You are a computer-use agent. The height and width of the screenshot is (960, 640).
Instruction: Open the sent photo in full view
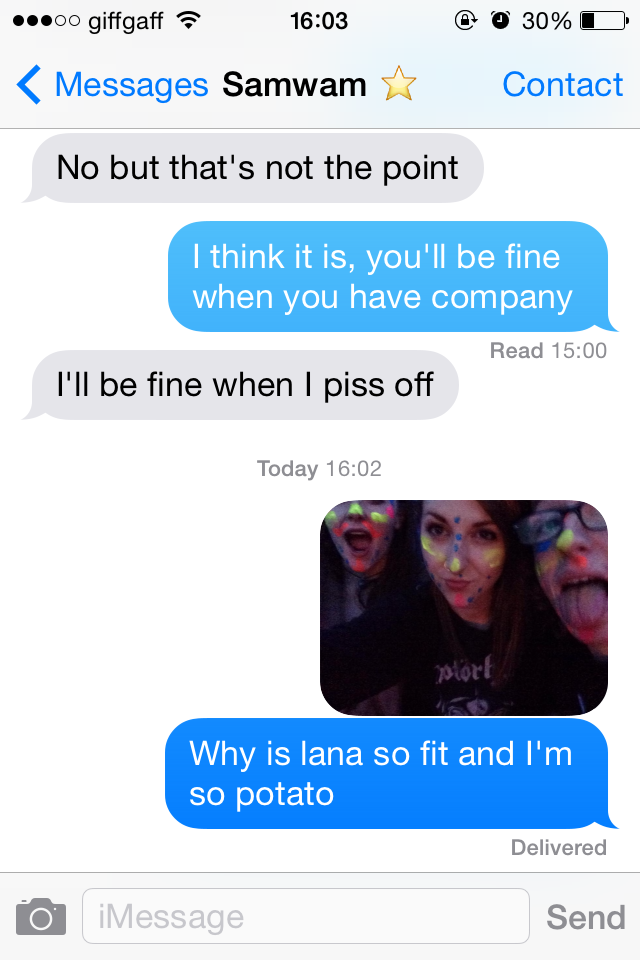pos(464,607)
